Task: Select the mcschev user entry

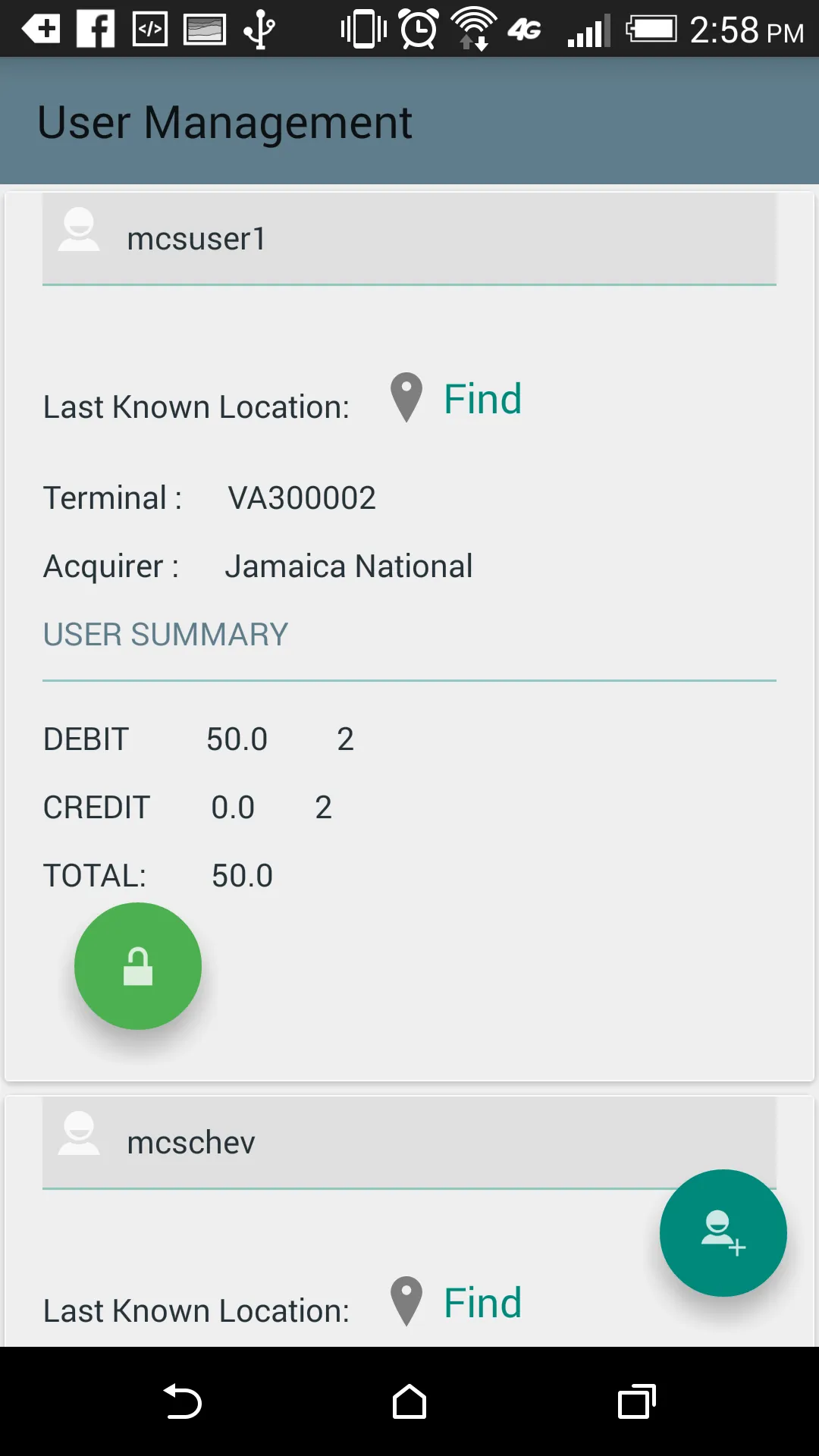Action: [190, 1140]
